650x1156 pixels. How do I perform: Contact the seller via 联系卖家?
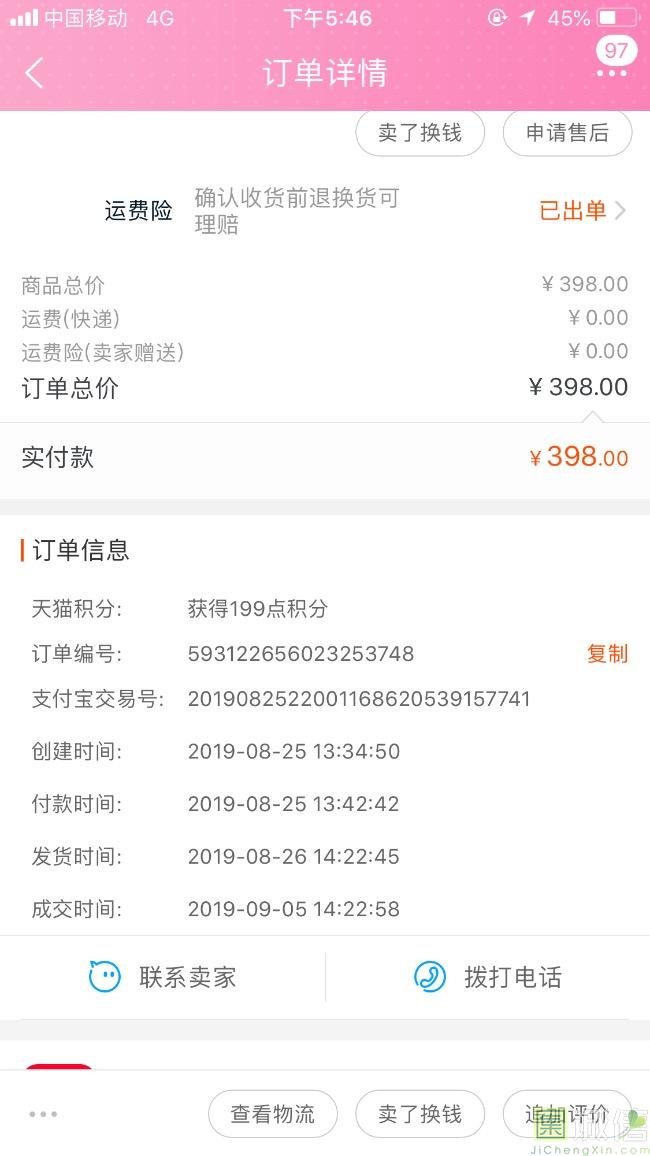[162, 977]
